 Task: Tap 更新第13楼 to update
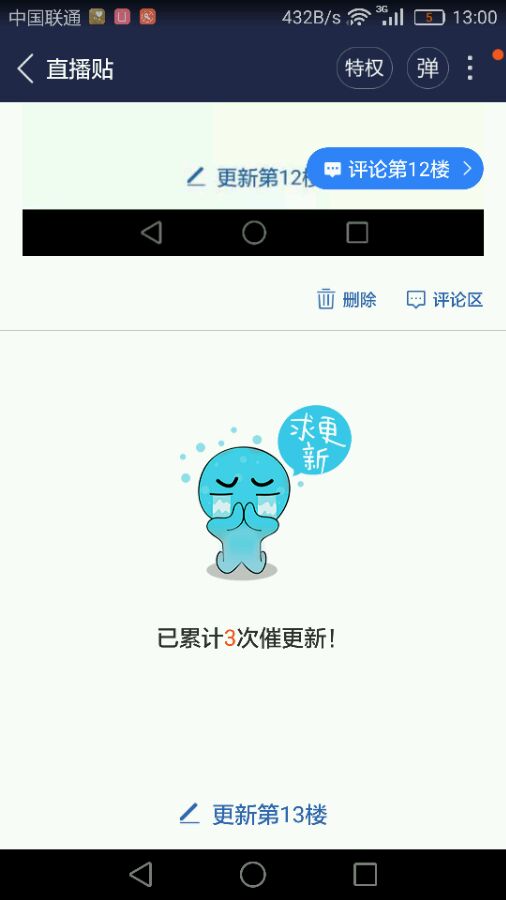click(x=253, y=814)
